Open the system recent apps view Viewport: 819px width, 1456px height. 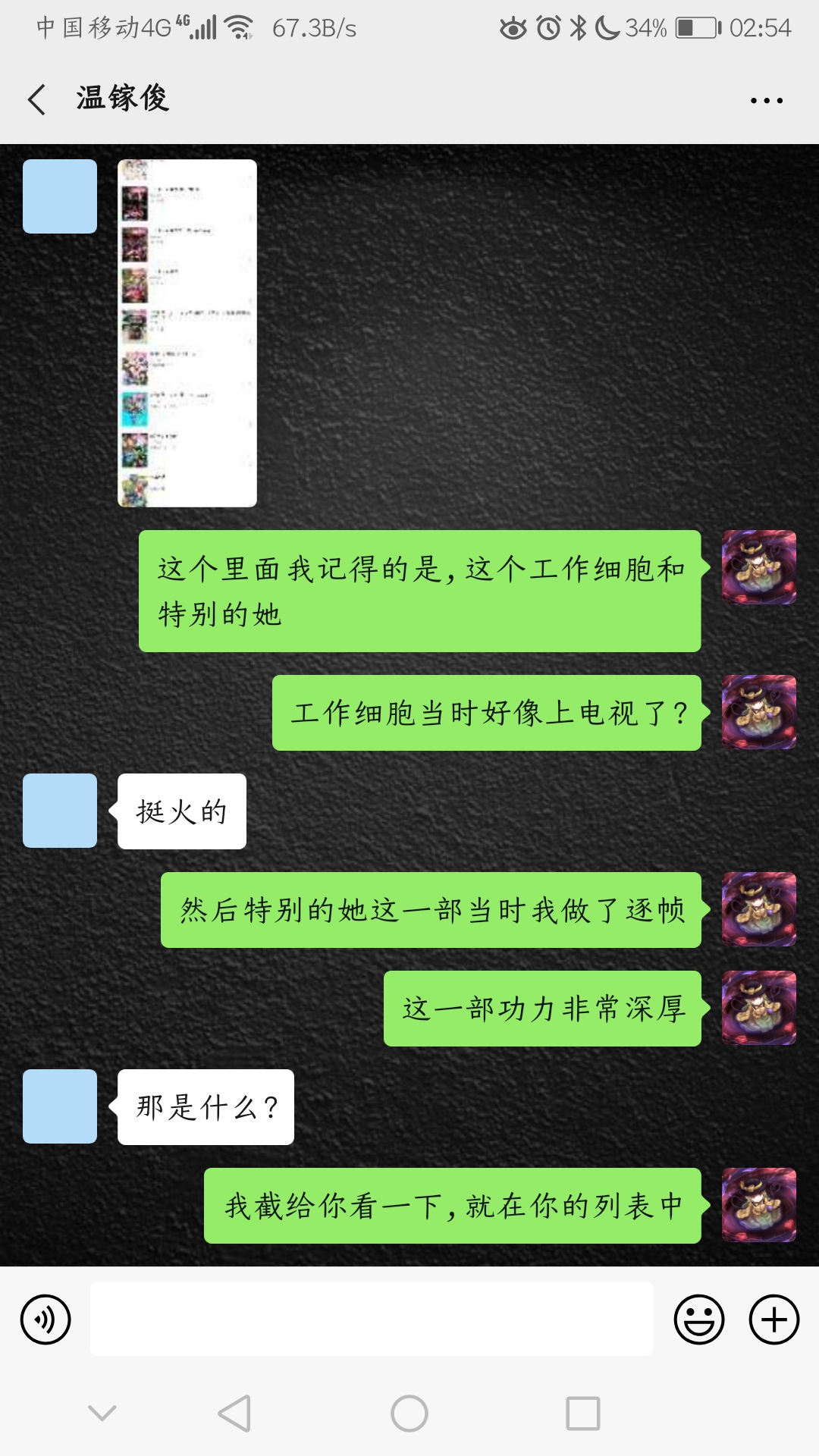click(582, 1414)
